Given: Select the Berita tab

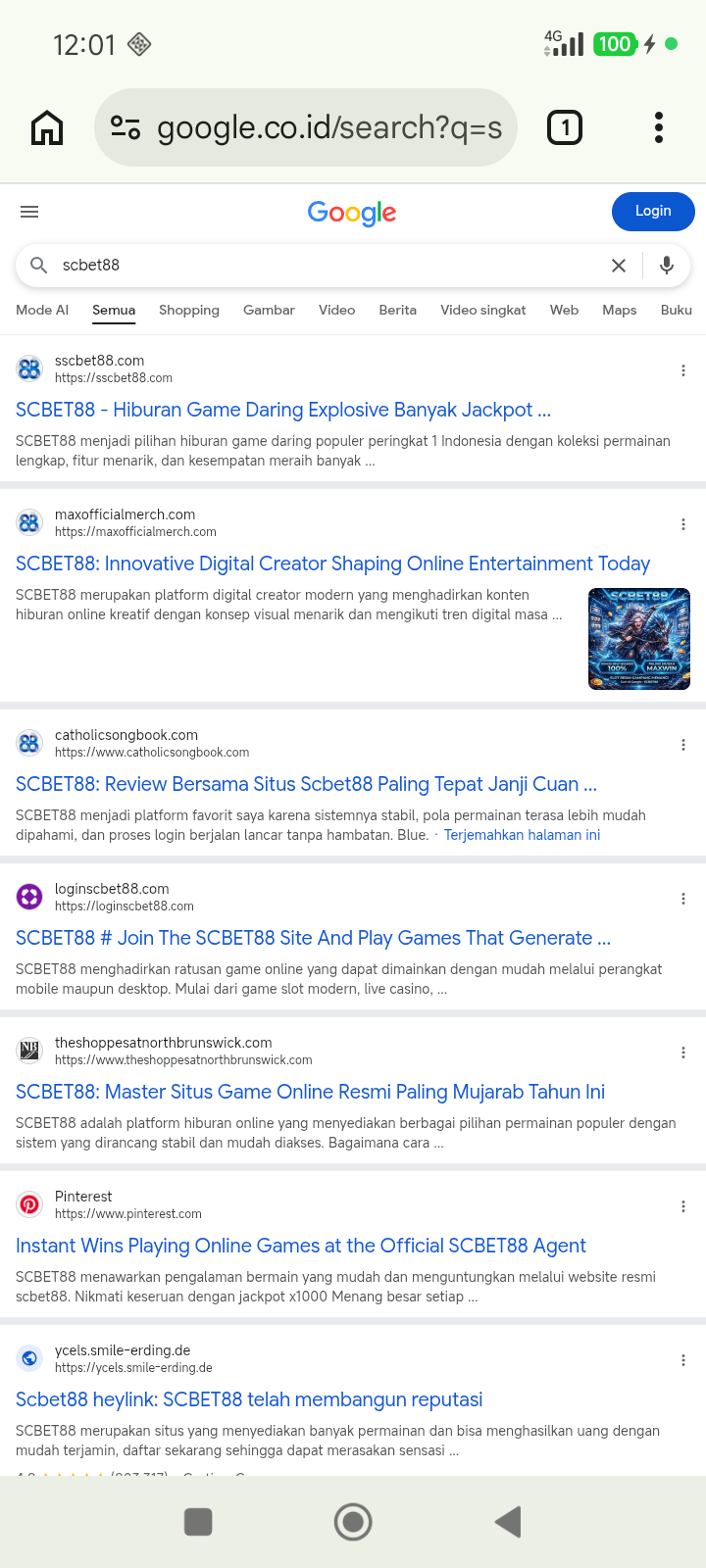Looking at the screenshot, I should 398,310.
